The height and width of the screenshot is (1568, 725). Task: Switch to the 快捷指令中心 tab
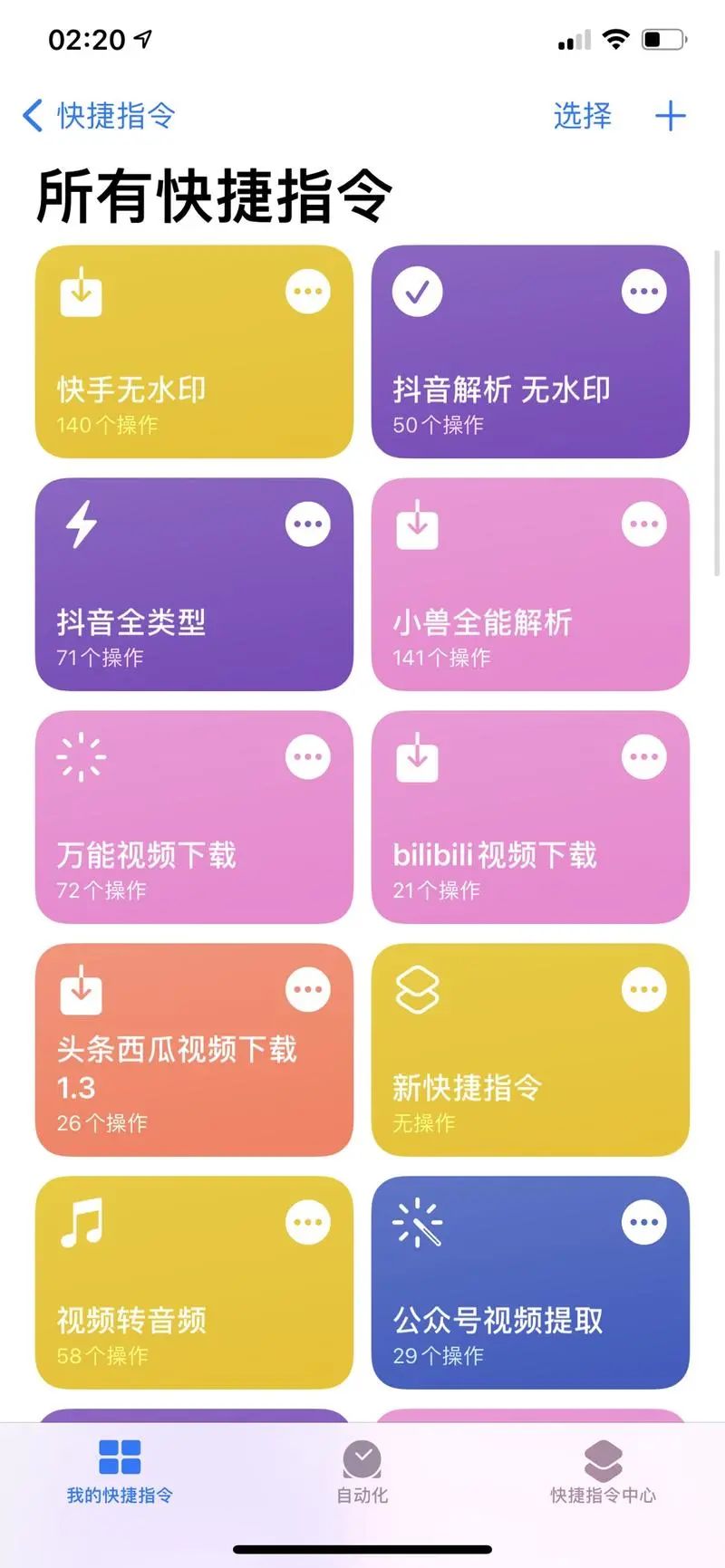point(603,1472)
